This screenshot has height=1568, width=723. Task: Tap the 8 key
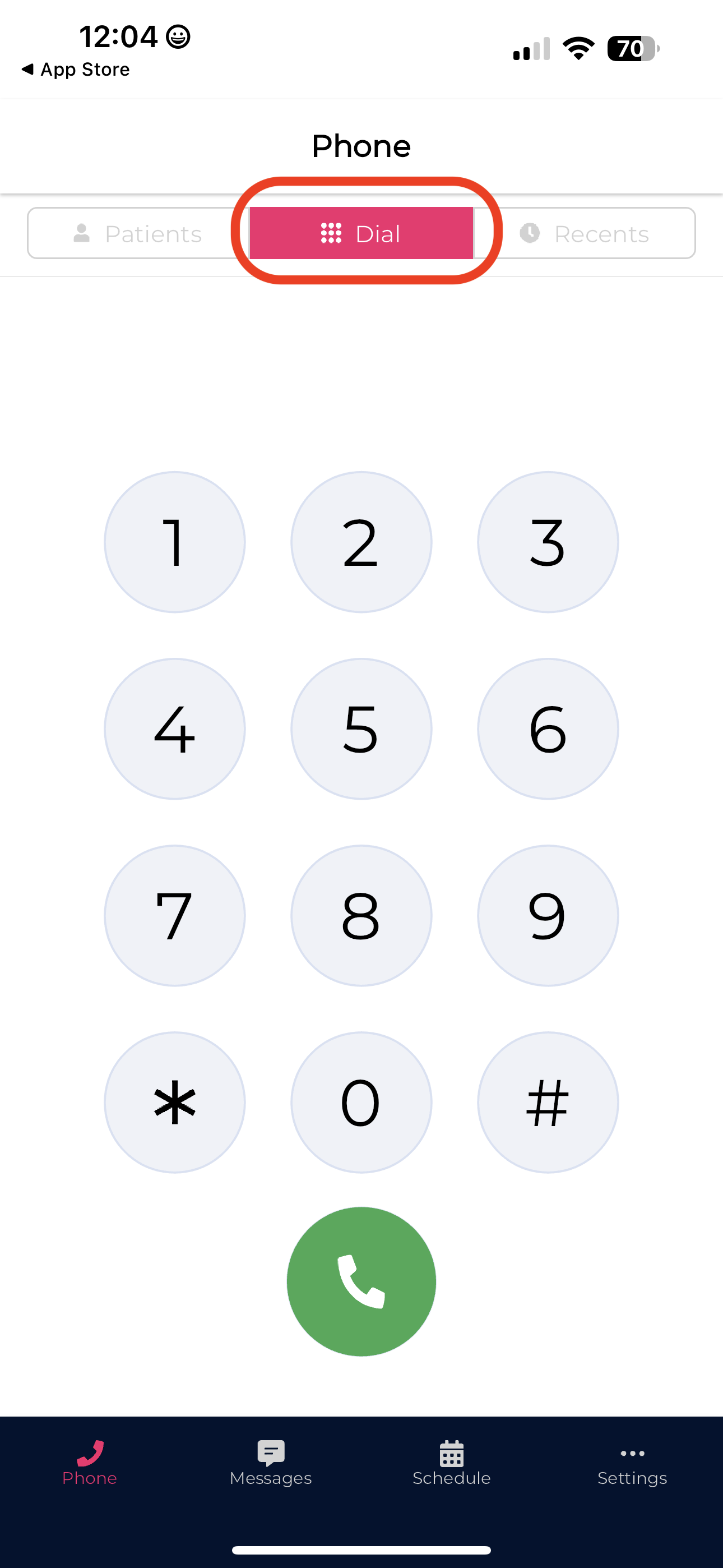click(361, 915)
